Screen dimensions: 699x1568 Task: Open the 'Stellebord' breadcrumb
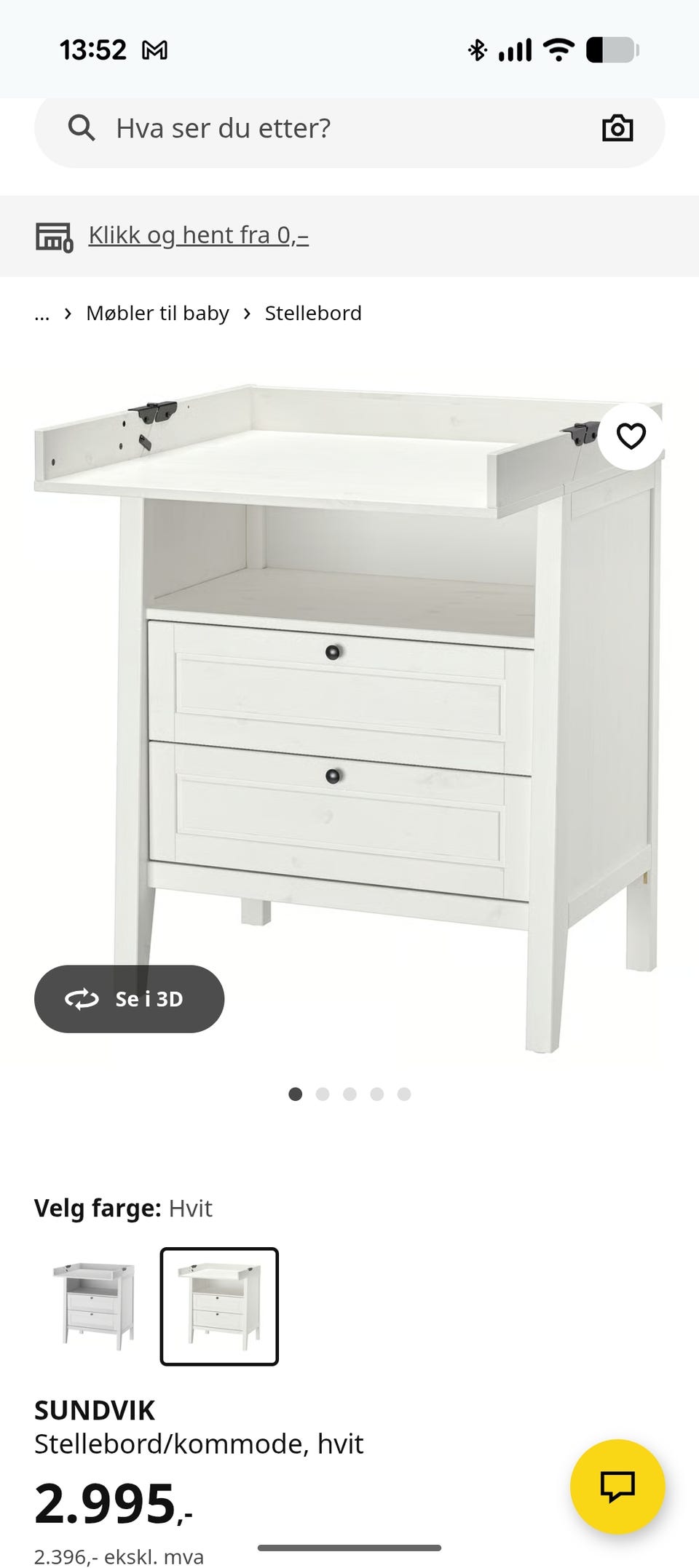pyautogui.click(x=313, y=314)
